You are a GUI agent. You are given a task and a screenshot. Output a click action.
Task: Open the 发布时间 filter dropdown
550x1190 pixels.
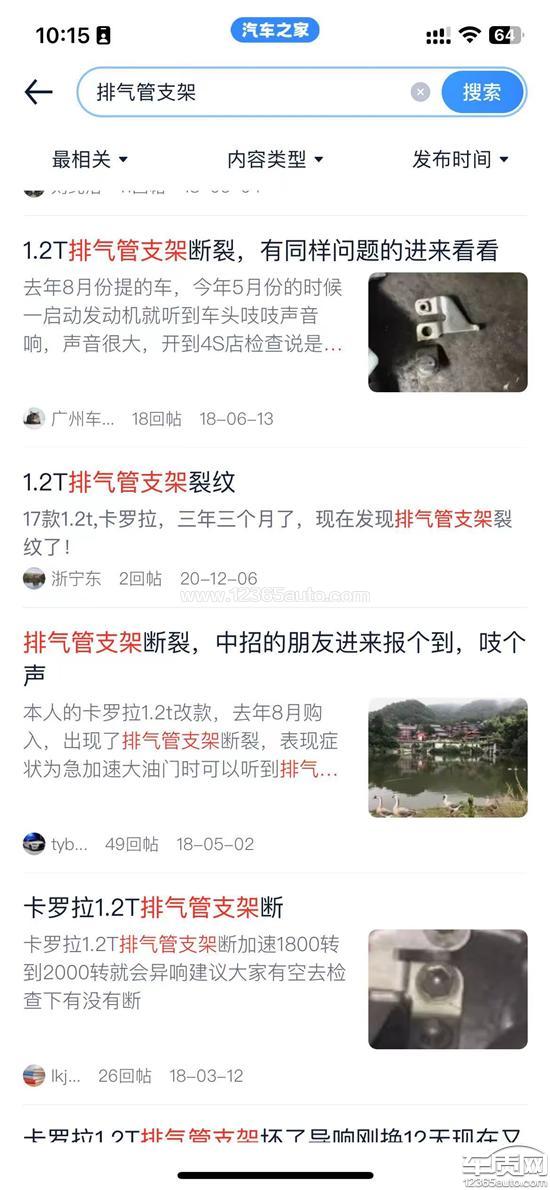(x=460, y=159)
